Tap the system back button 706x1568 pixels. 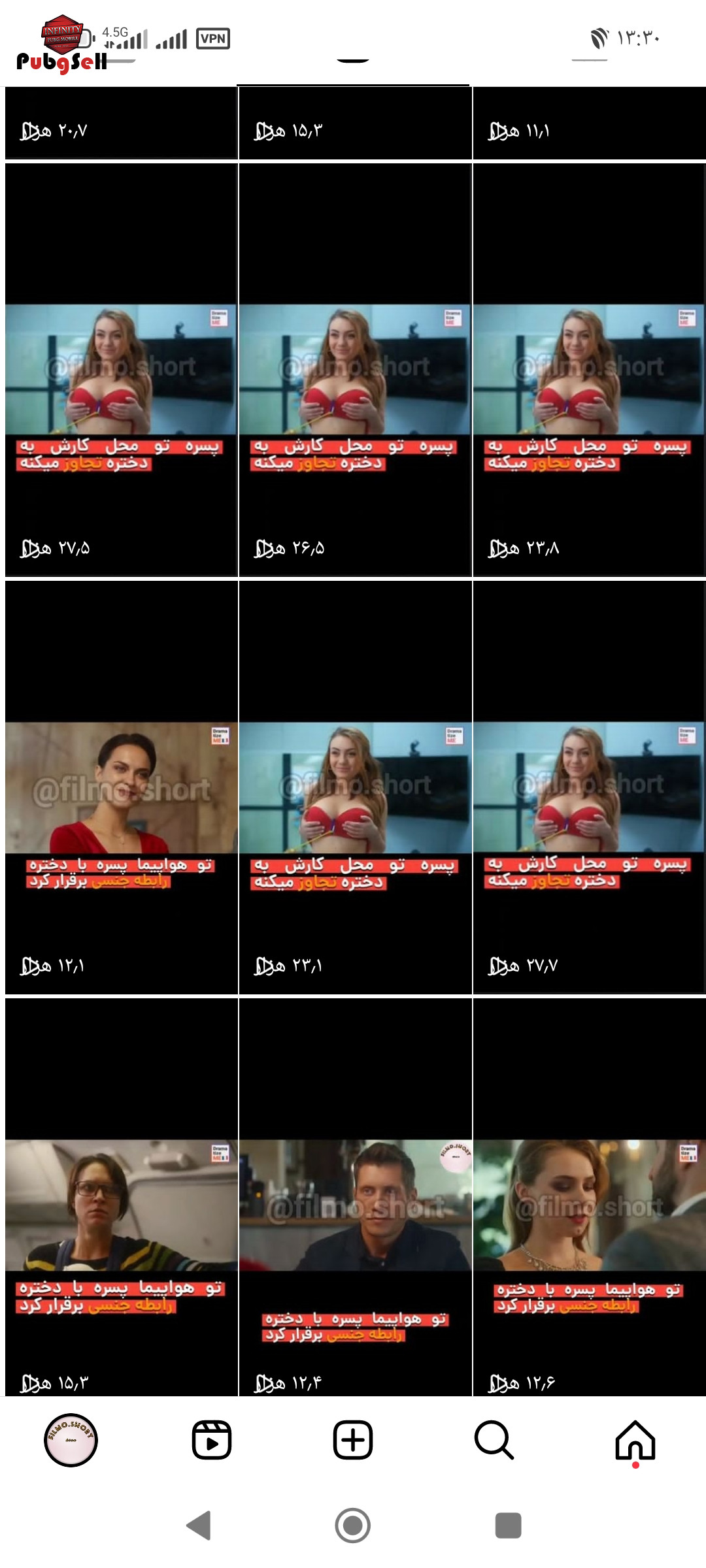[x=199, y=1526]
